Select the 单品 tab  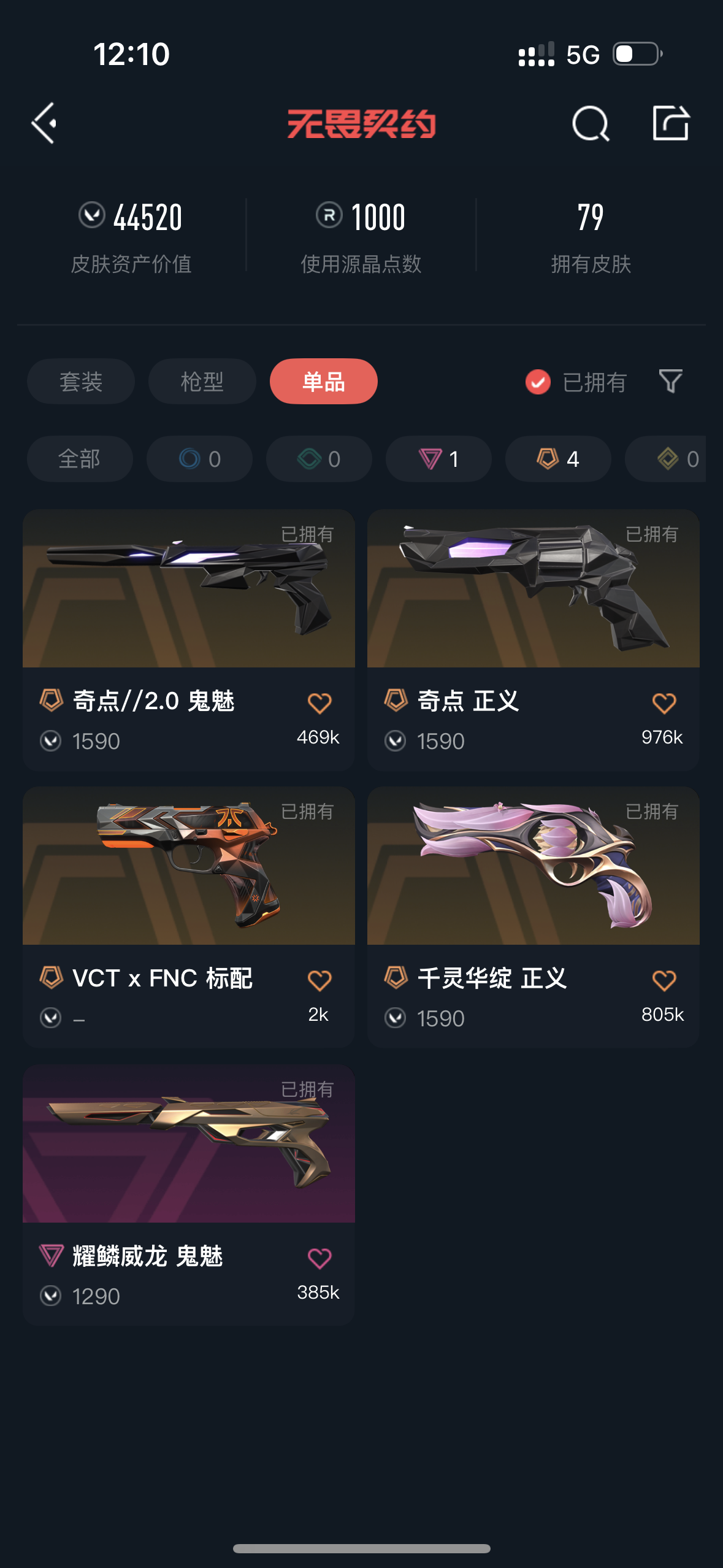(323, 382)
